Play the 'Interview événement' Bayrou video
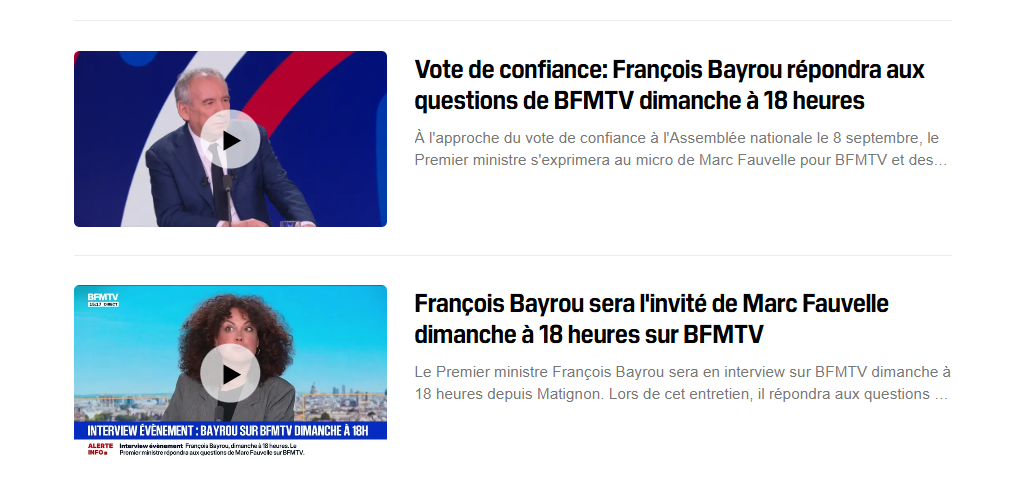Viewport: 1019px width, 484px height. click(230, 374)
